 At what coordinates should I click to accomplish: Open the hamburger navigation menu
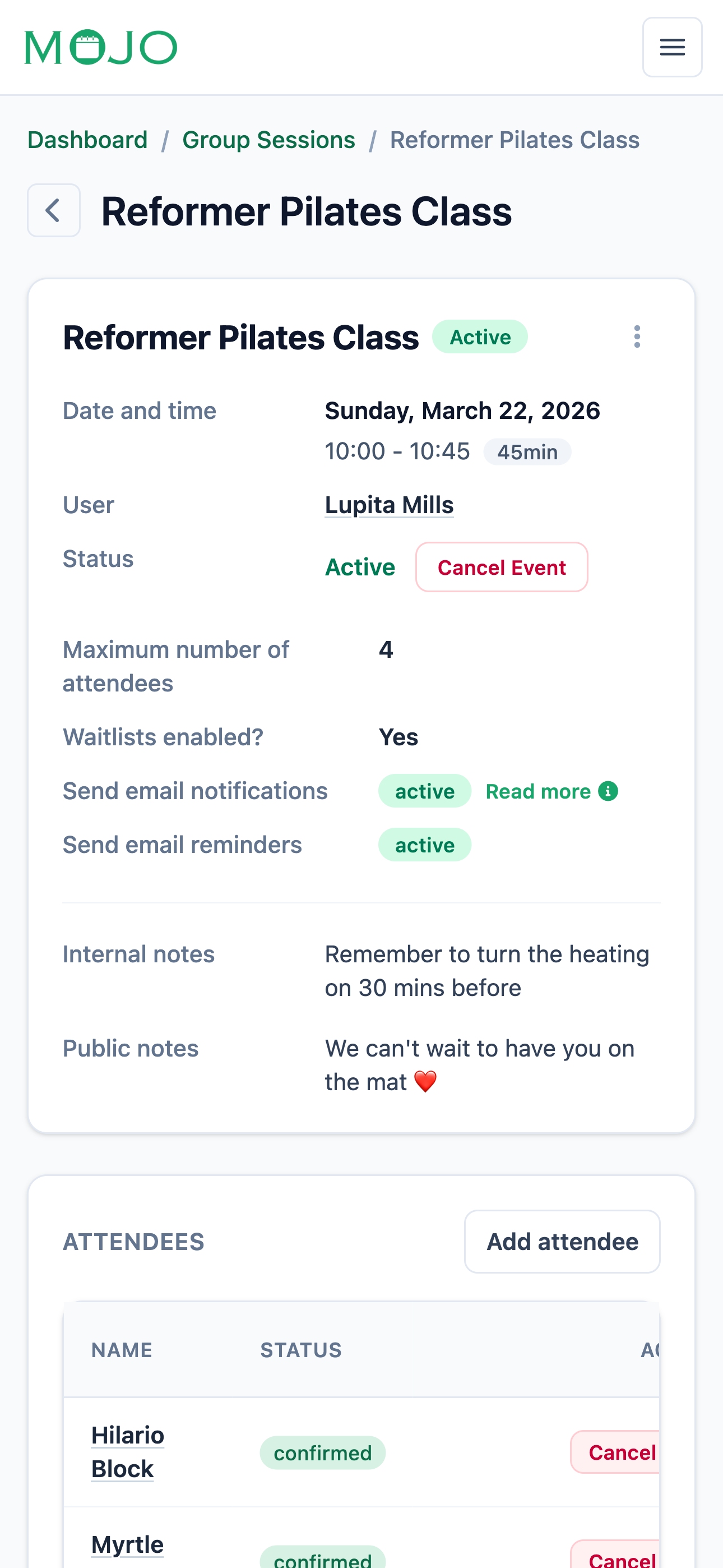(672, 48)
